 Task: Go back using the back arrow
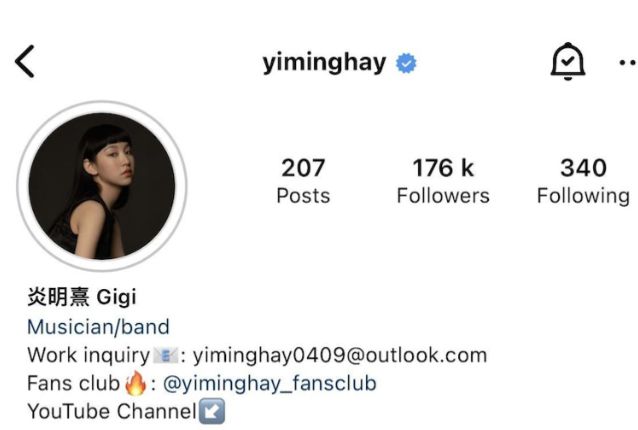click(25, 62)
